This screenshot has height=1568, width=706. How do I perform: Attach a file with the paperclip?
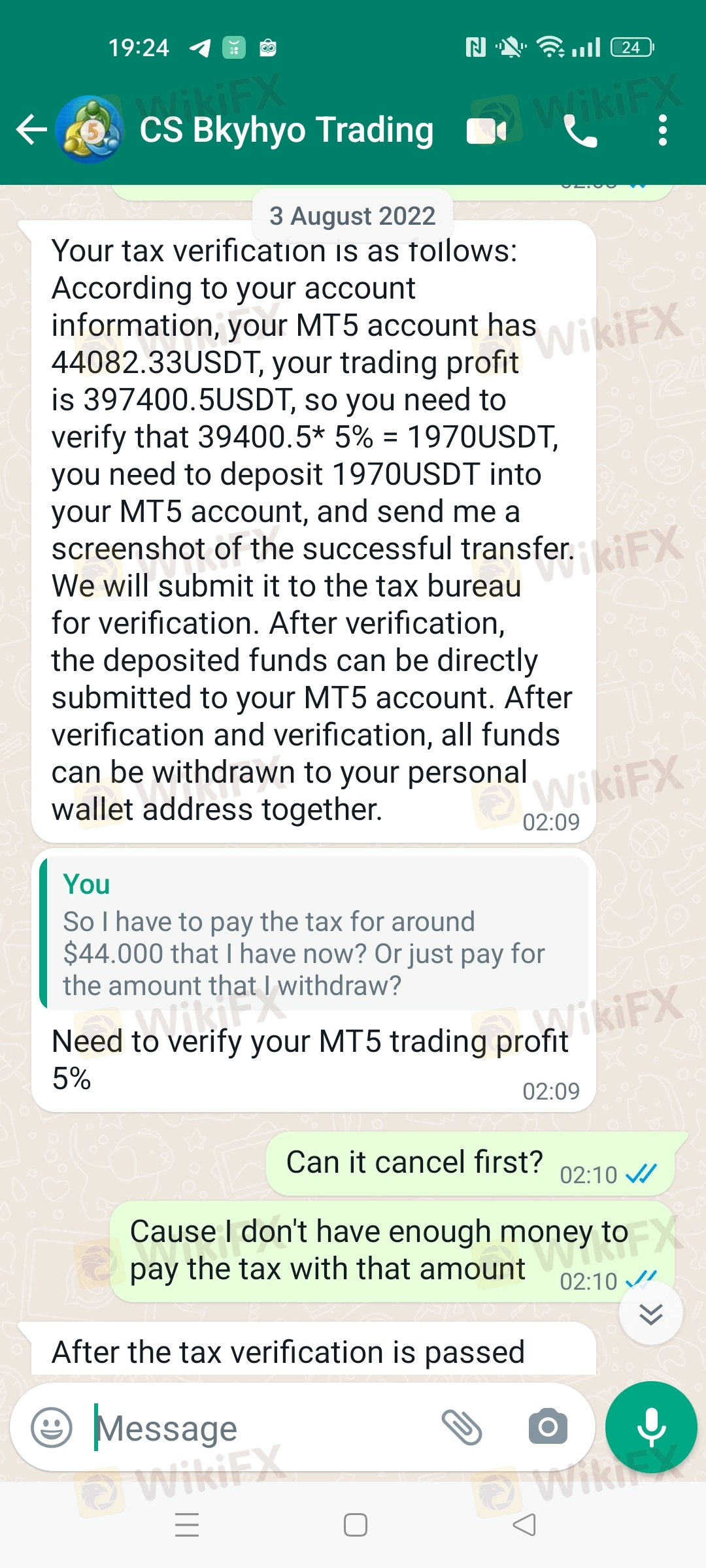tap(462, 1427)
